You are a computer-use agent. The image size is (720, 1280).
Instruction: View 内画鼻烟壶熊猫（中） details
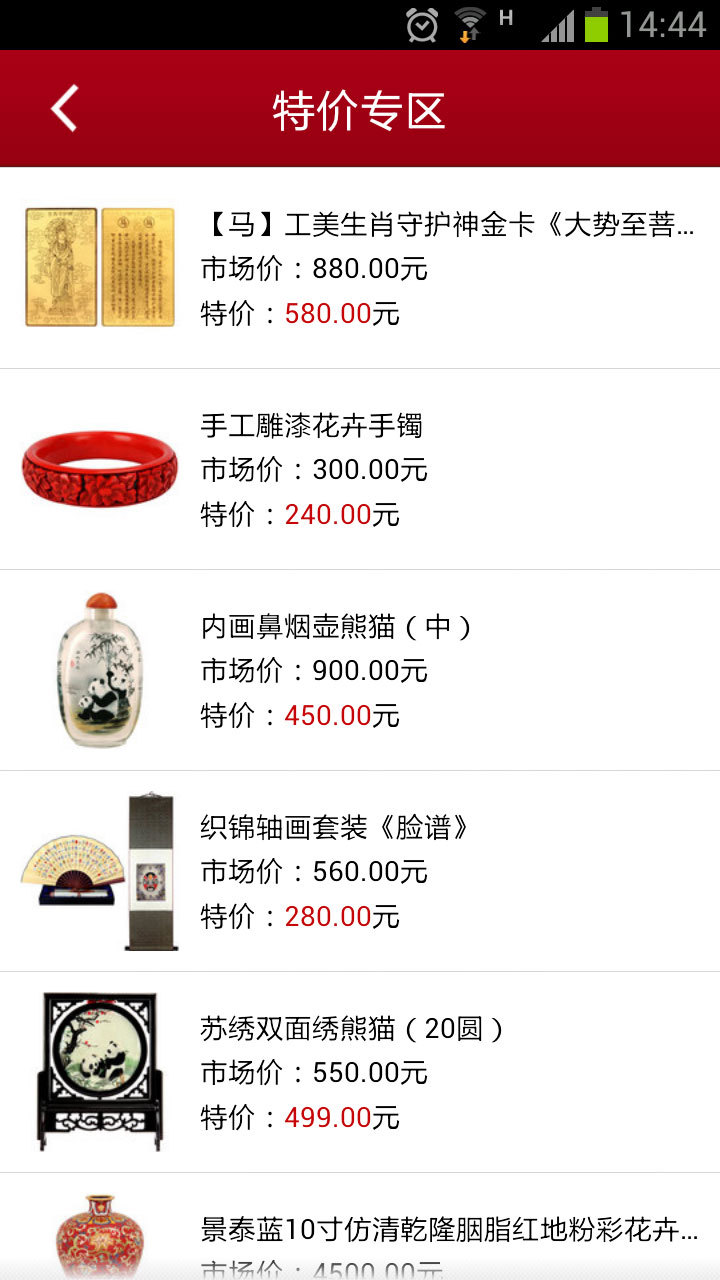pyautogui.click(x=360, y=670)
